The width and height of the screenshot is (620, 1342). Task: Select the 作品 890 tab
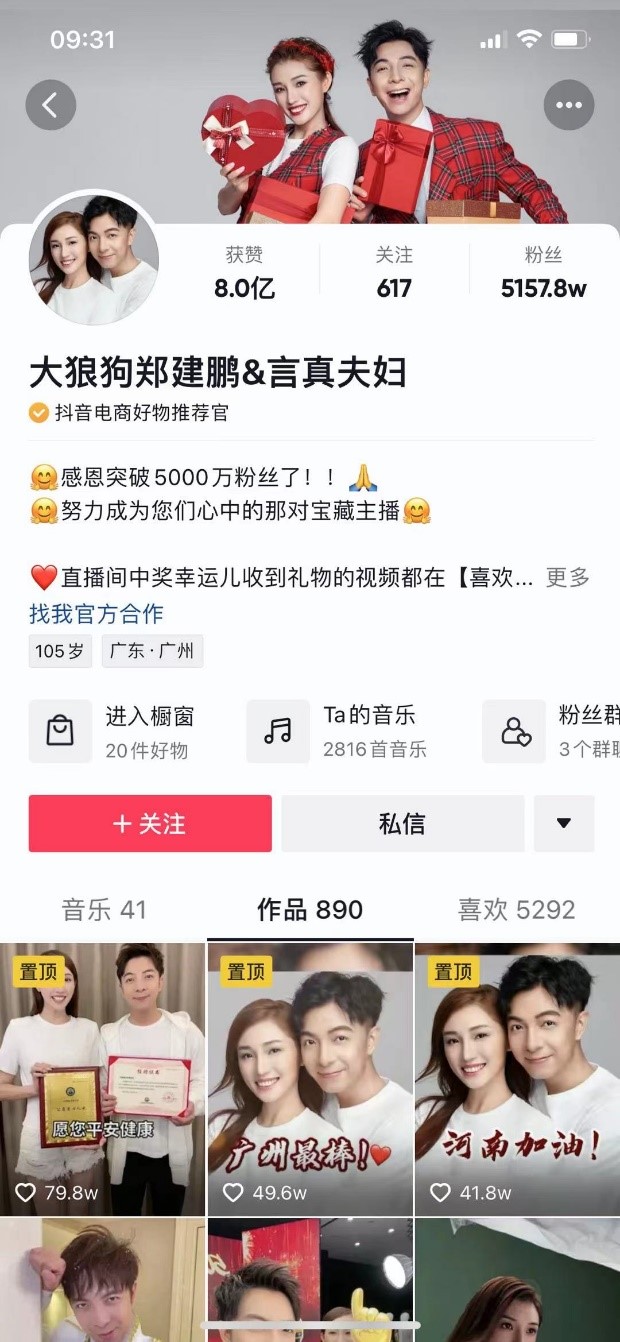(310, 910)
